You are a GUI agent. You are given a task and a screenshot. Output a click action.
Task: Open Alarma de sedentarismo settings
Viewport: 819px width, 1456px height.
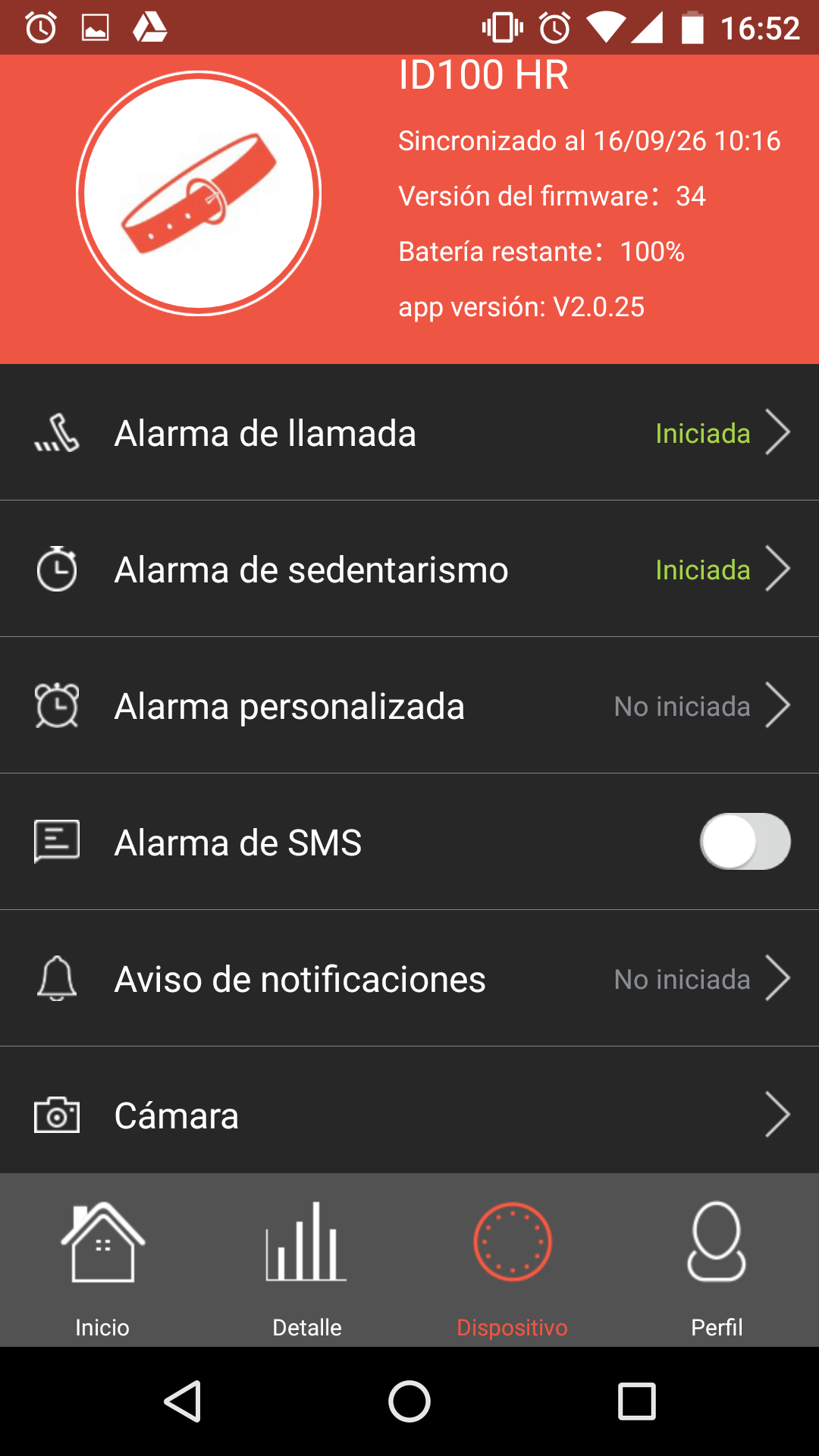pos(409,570)
